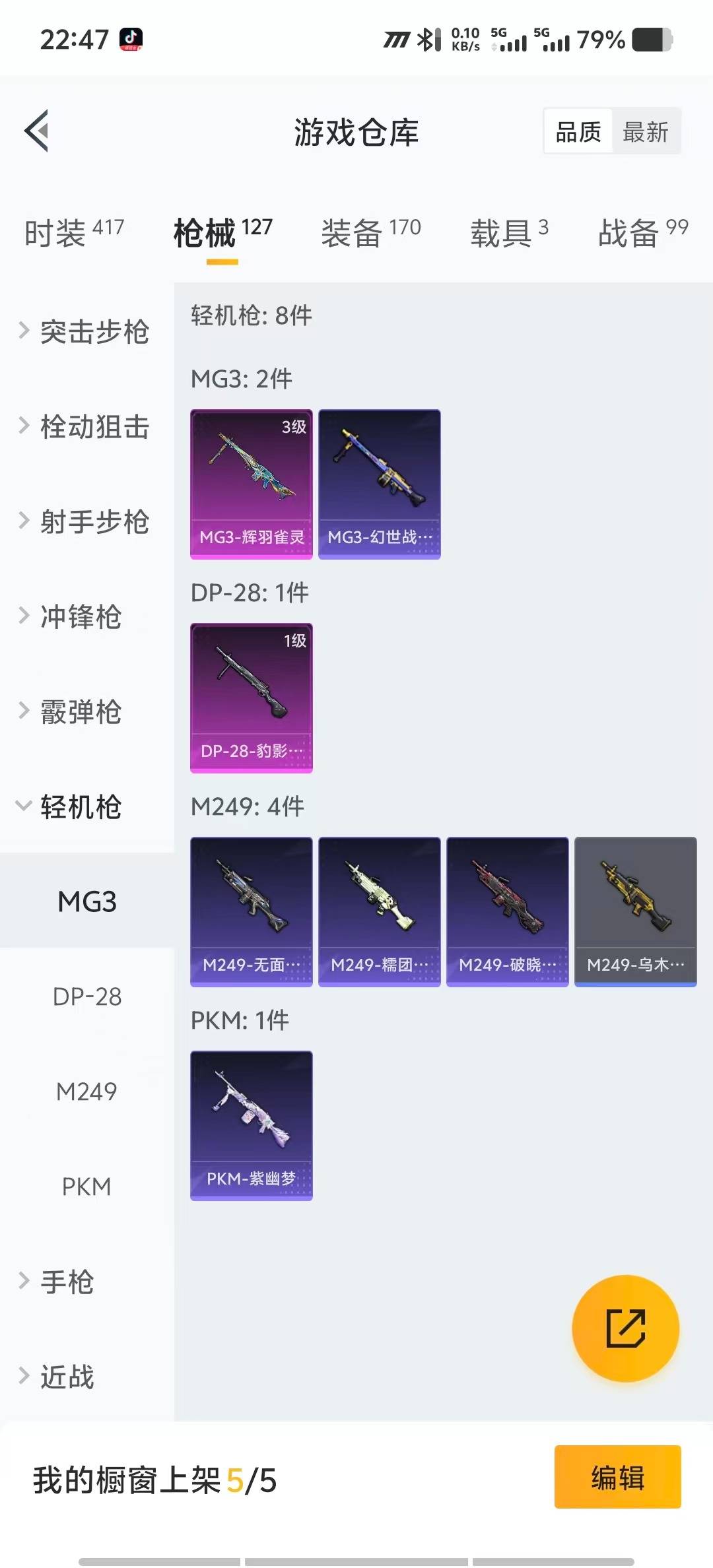Screen dimensions: 713x1568
Task: View the PKM-紫幽梦 skin
Action: point(251,1126)
